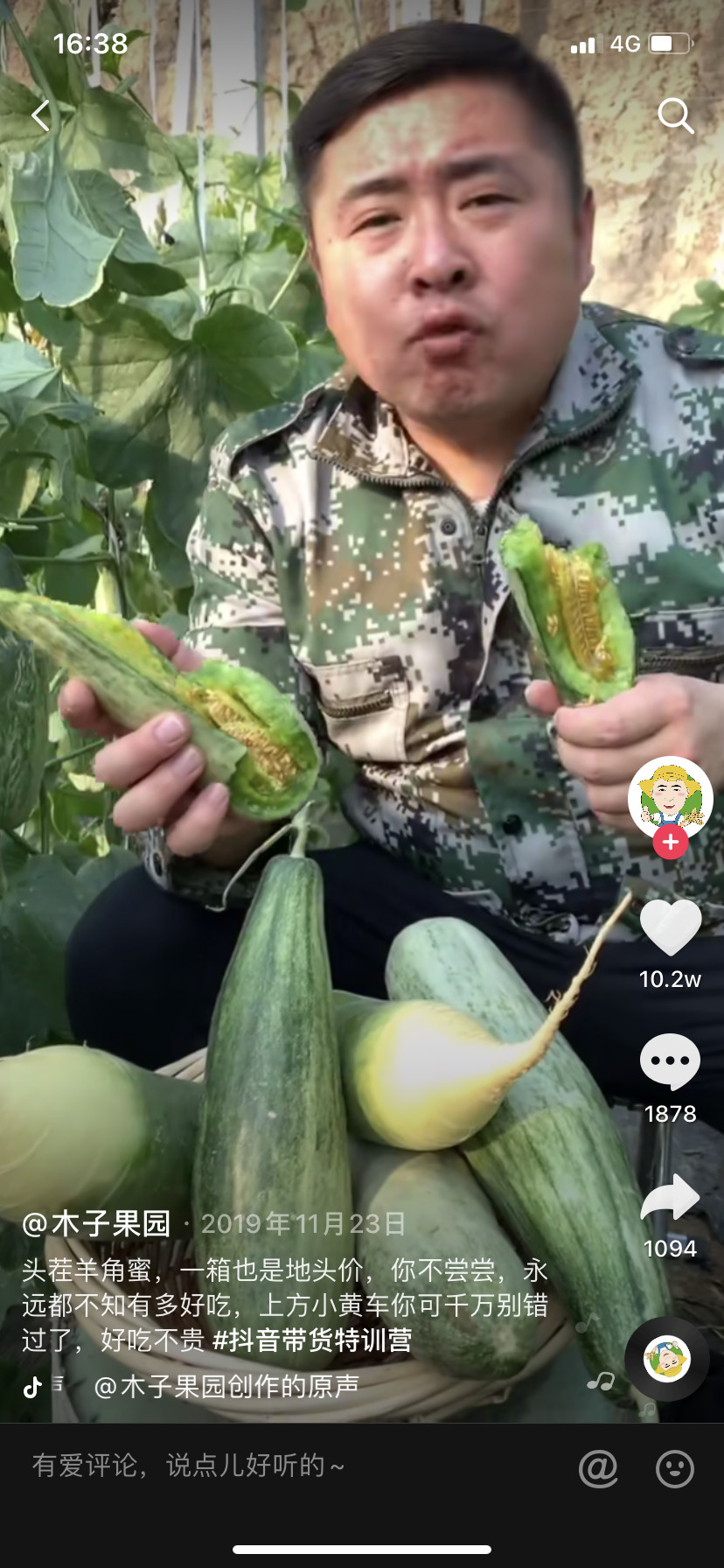Image resolution: width=724 pixels, height=1568 pixels.
Task: Open the #抖音带货特训营 hashtag
Action: (312, 1340)
